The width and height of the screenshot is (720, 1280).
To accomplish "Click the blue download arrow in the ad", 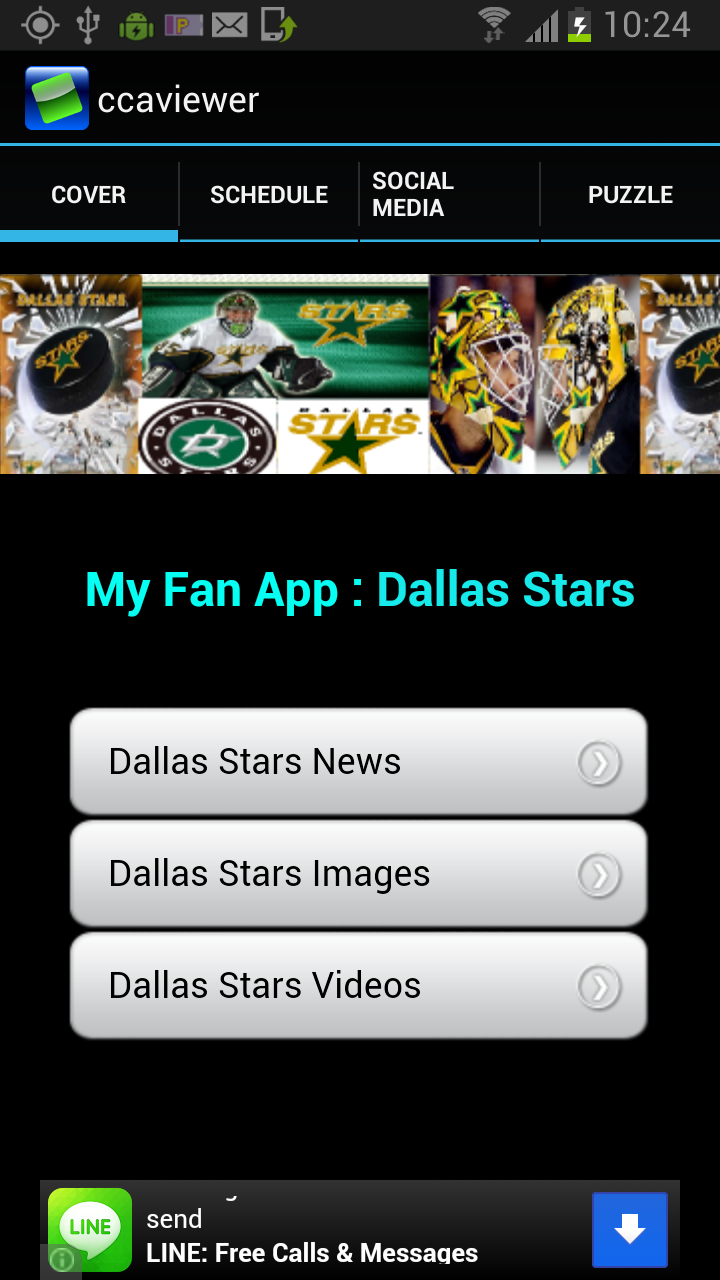I will tap(630, 1229).
